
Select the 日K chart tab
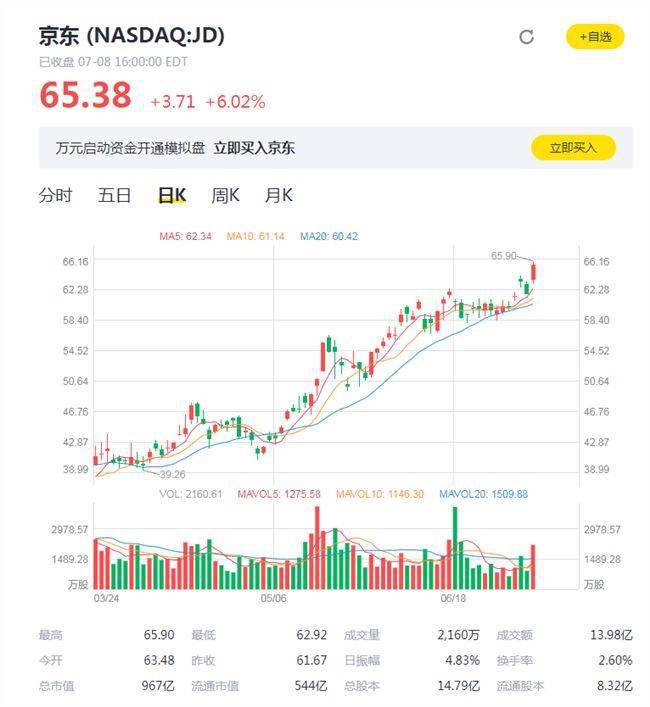point(172,196)
